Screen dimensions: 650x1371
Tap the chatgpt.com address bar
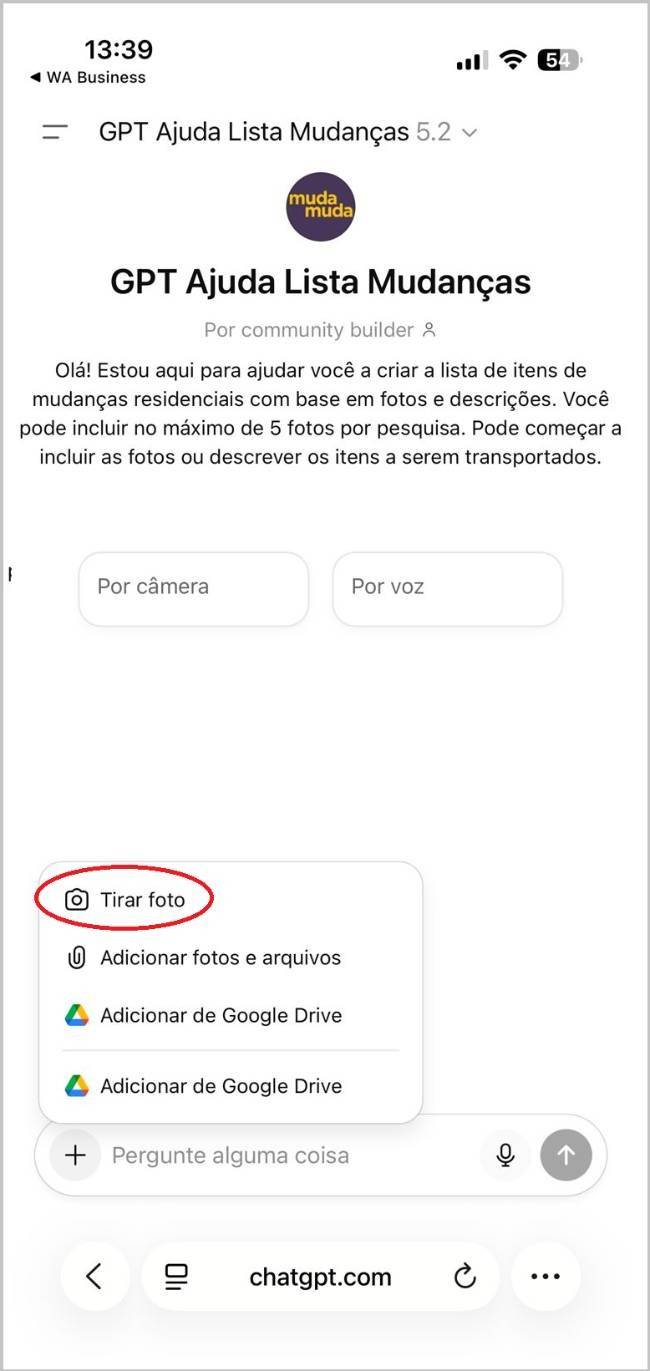click(x=320, y=1277)
